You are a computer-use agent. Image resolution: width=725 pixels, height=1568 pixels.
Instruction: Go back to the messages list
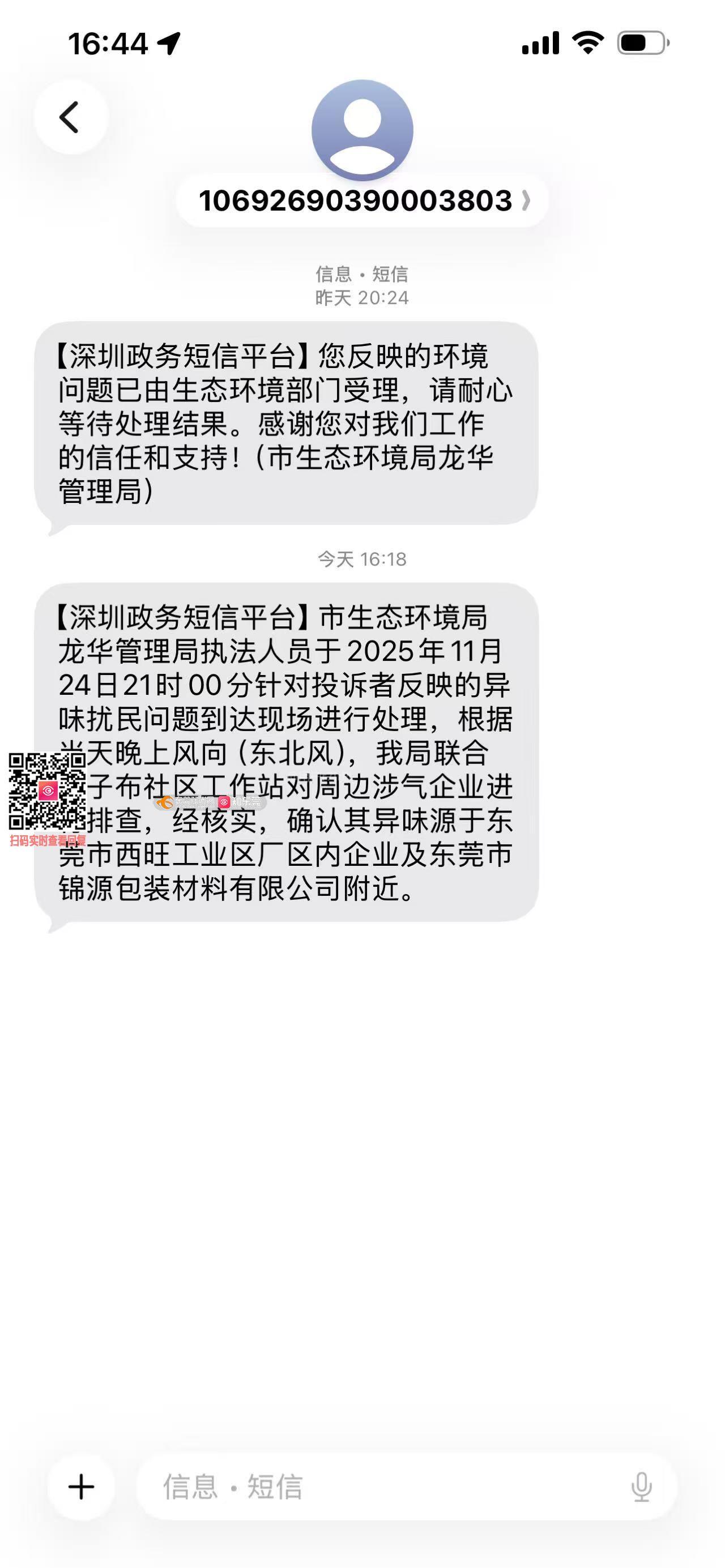[71, 117]
